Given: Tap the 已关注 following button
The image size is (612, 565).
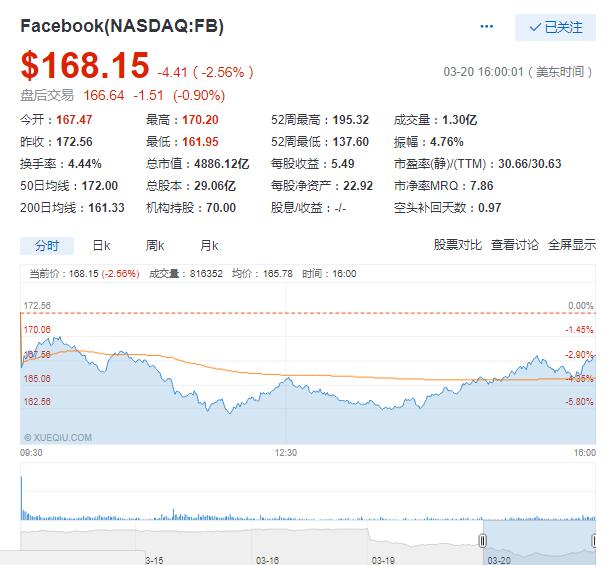Looking at the screenshot, I should coord(555,28).
